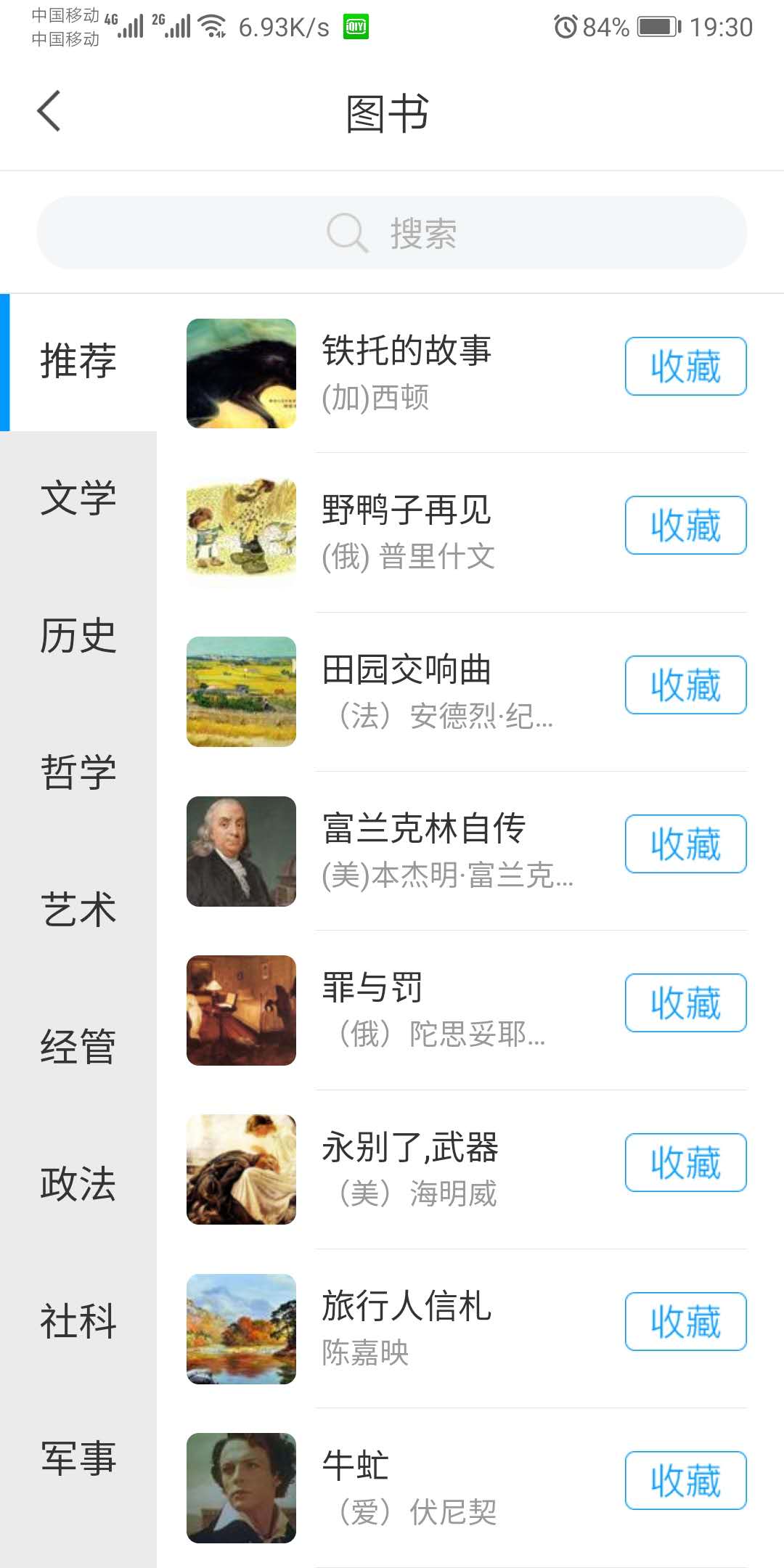
Task: Open the 政法 category
Action: [x=78, y=1184]
